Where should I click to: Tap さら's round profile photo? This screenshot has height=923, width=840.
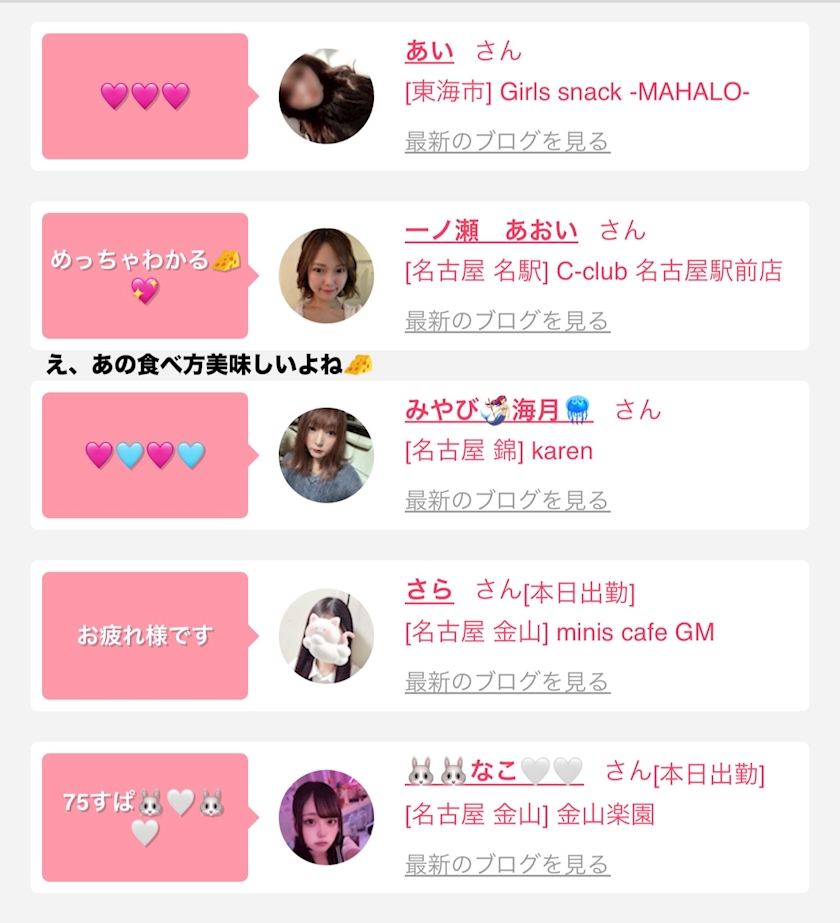(326, 636)
